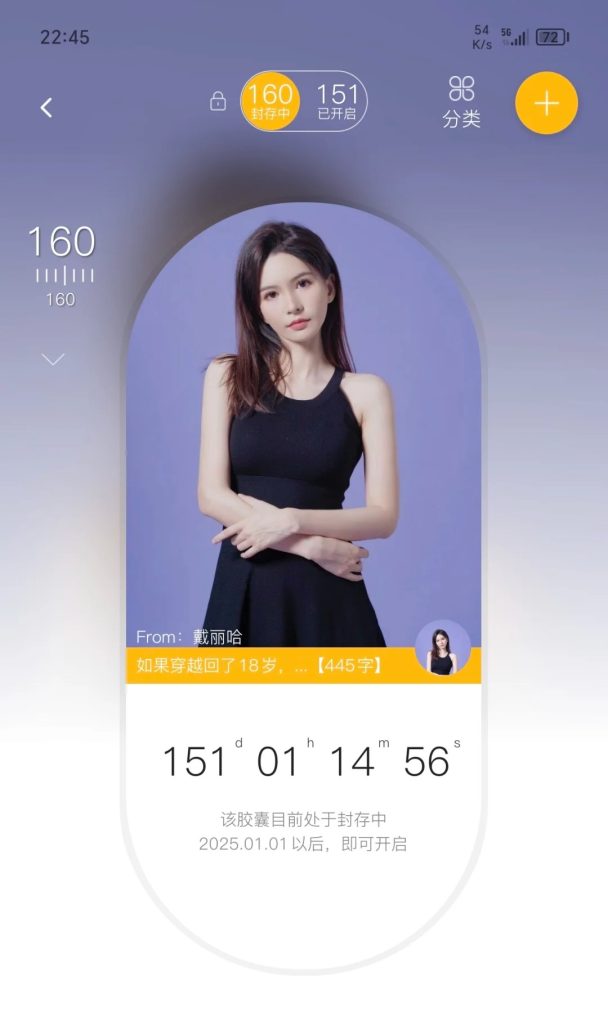Go back using the arrow
608x1024 pixels.
click(46, 107)
